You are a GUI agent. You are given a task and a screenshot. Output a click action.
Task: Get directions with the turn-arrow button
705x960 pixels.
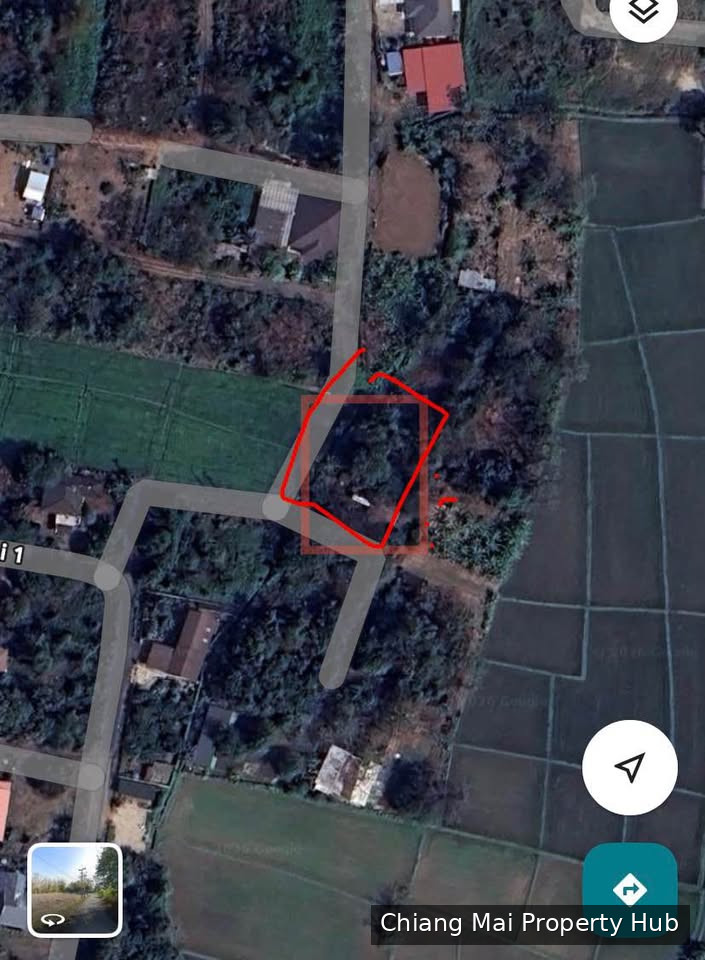tap(630, 882)
